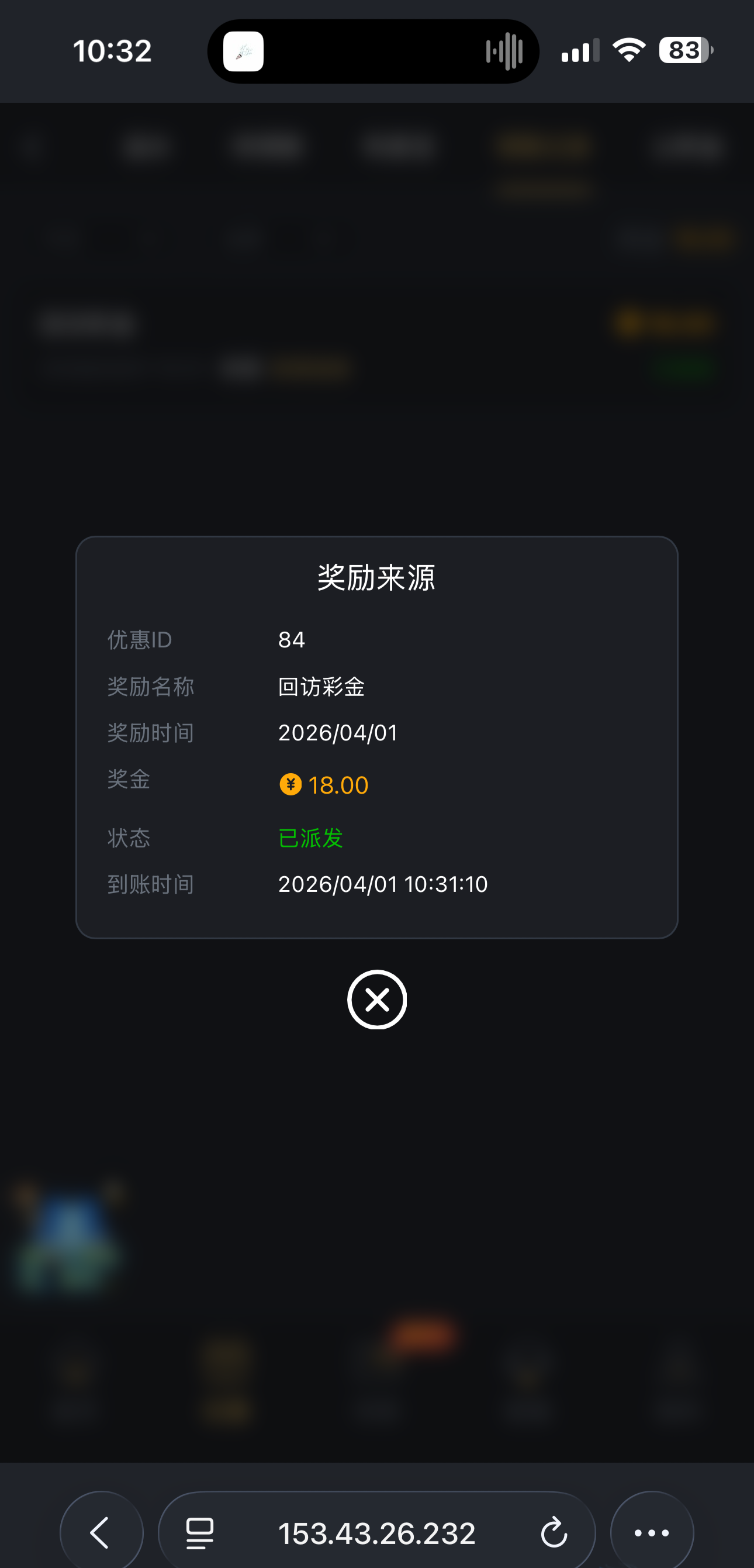
Task: Open the page settings icon beside the address
Action: point(200,1532)
